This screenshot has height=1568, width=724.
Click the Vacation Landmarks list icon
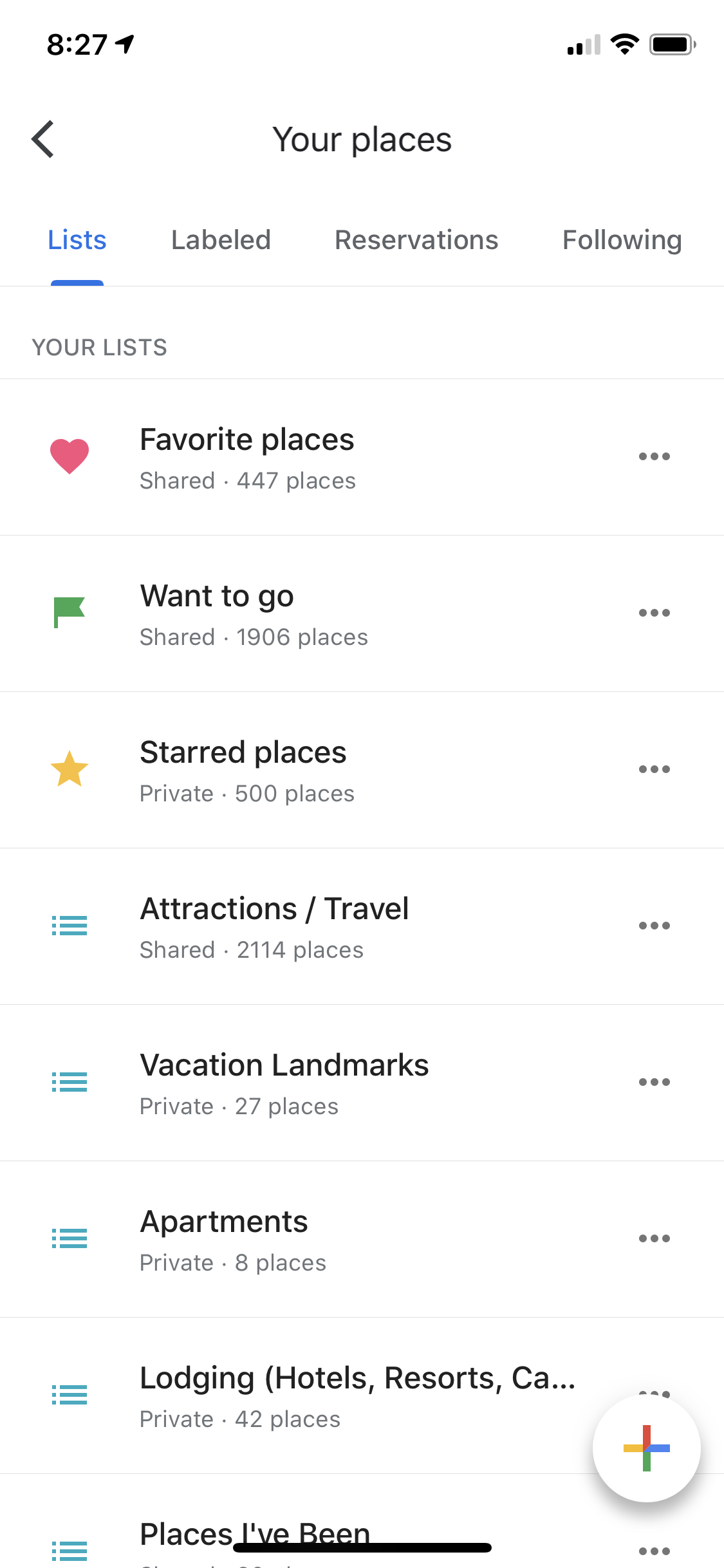click(69, 1082)
